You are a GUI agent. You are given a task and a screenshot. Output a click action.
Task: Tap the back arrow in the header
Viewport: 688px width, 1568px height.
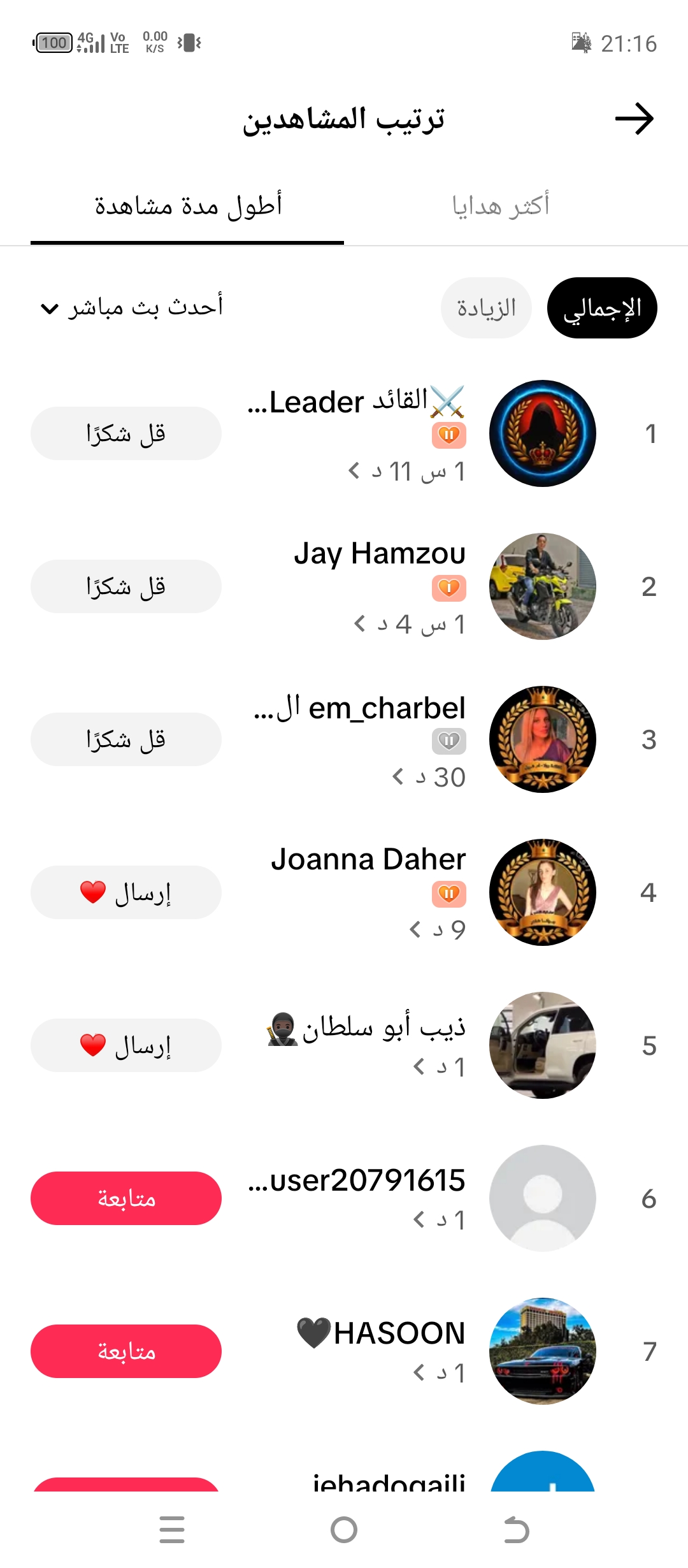tap(634, 119)
